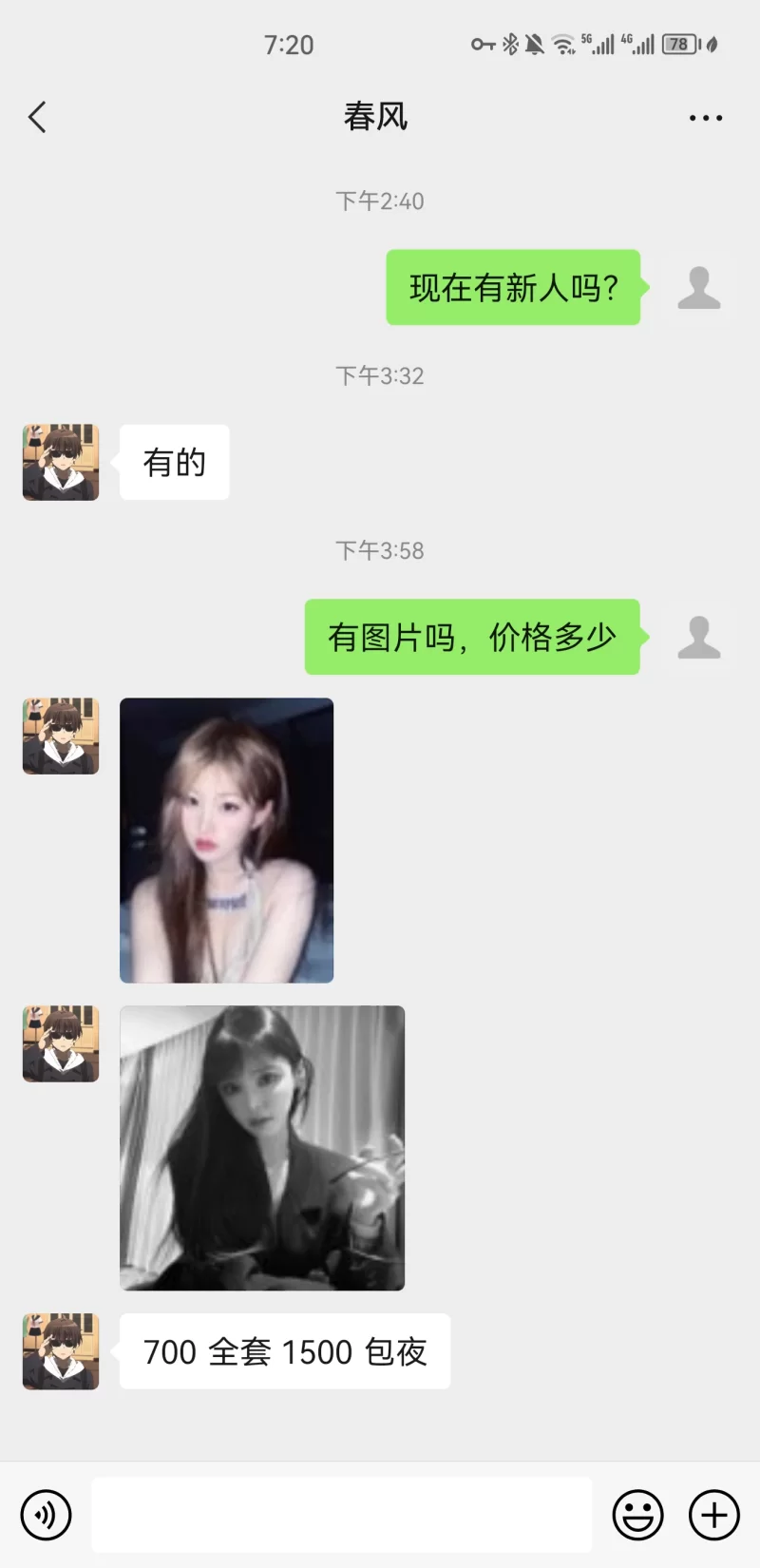This screenshot has height=1568, width=760.
Task: Open the color photo message
Action: 226,840
